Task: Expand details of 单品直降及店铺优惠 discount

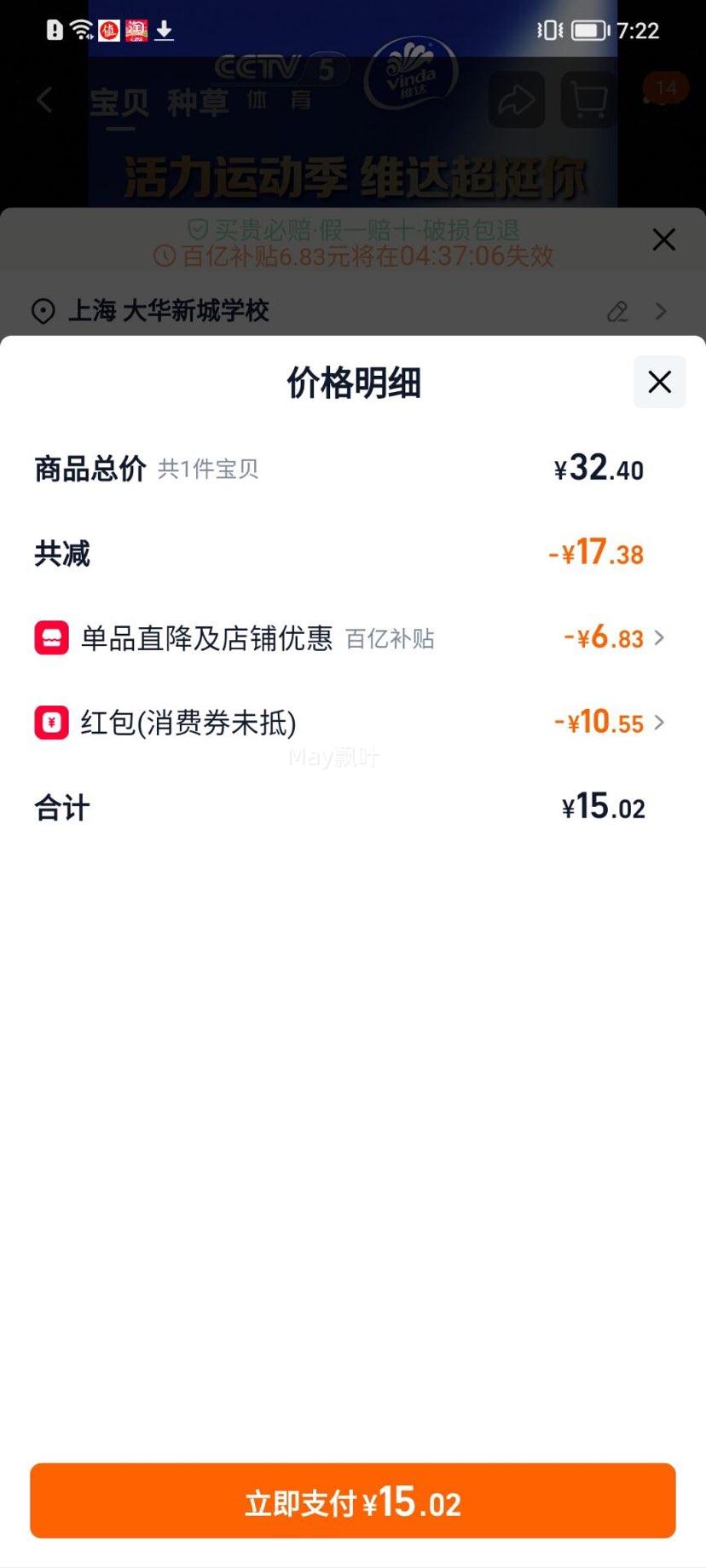Action: coord(658,637)
